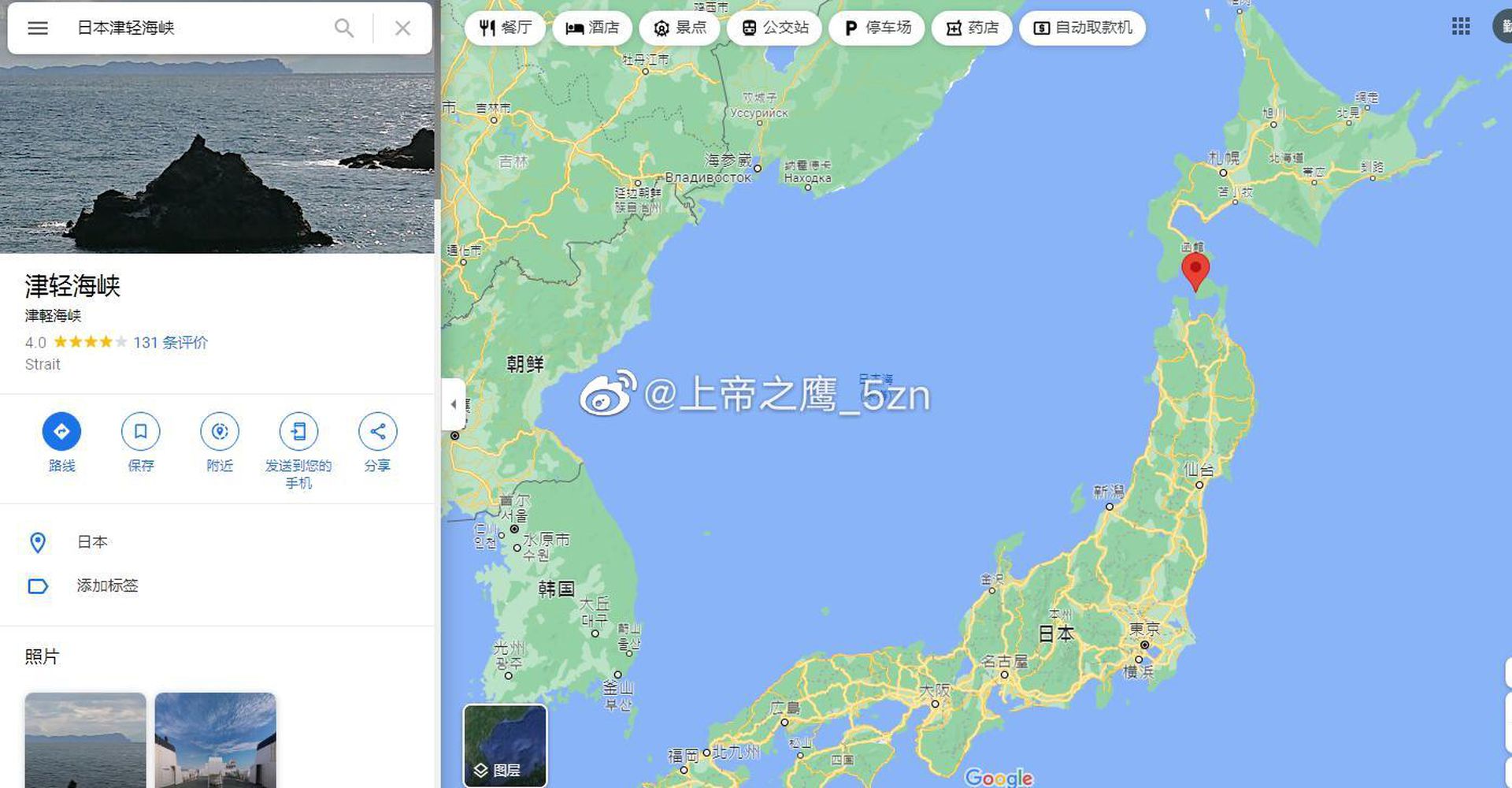This screenshot has height=788, width=1512.
Task: Select the 药店 chip
Action: (x=972, y=28)
